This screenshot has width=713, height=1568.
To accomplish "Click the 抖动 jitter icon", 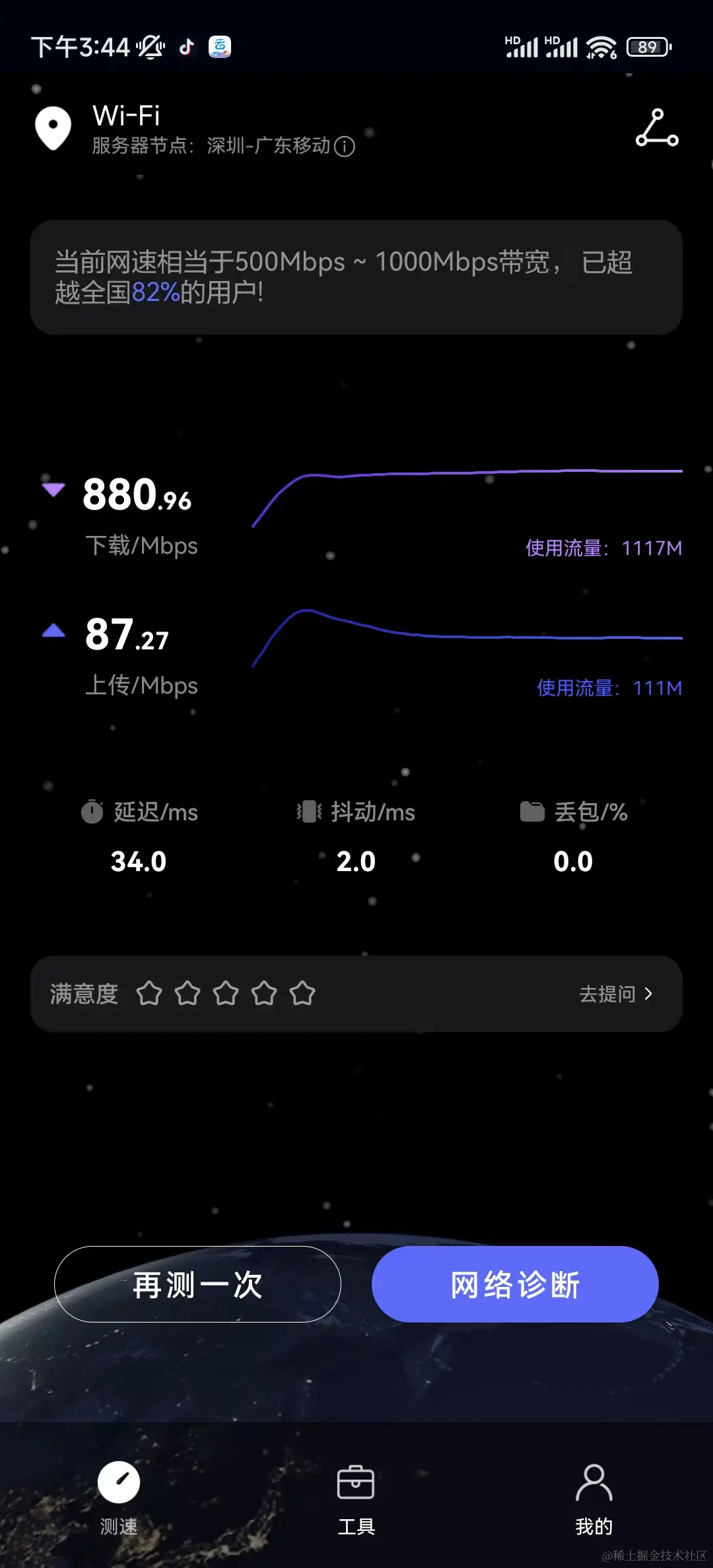I will pos(309,812).
